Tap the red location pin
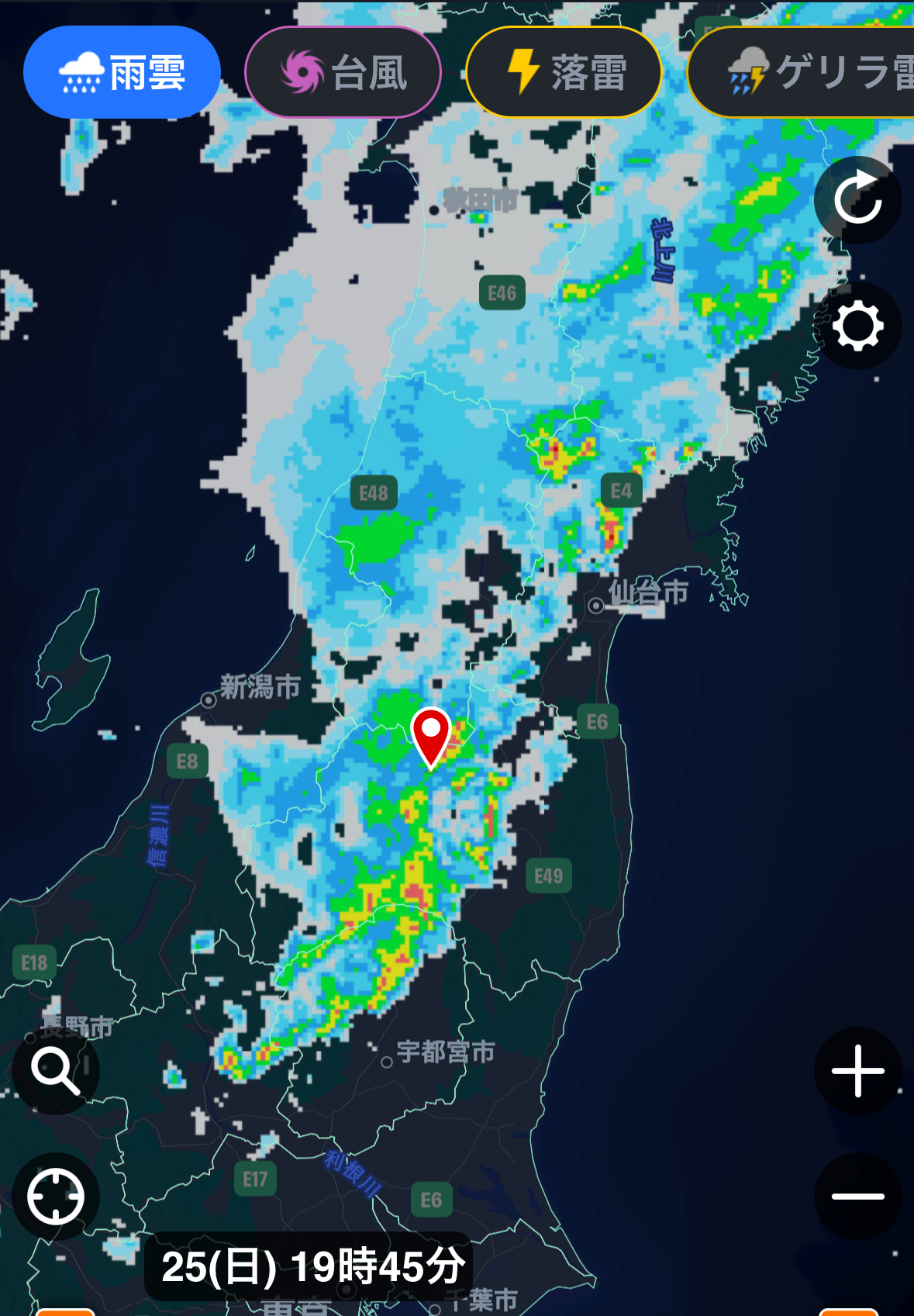914x1316 pixels. (431, 733)
